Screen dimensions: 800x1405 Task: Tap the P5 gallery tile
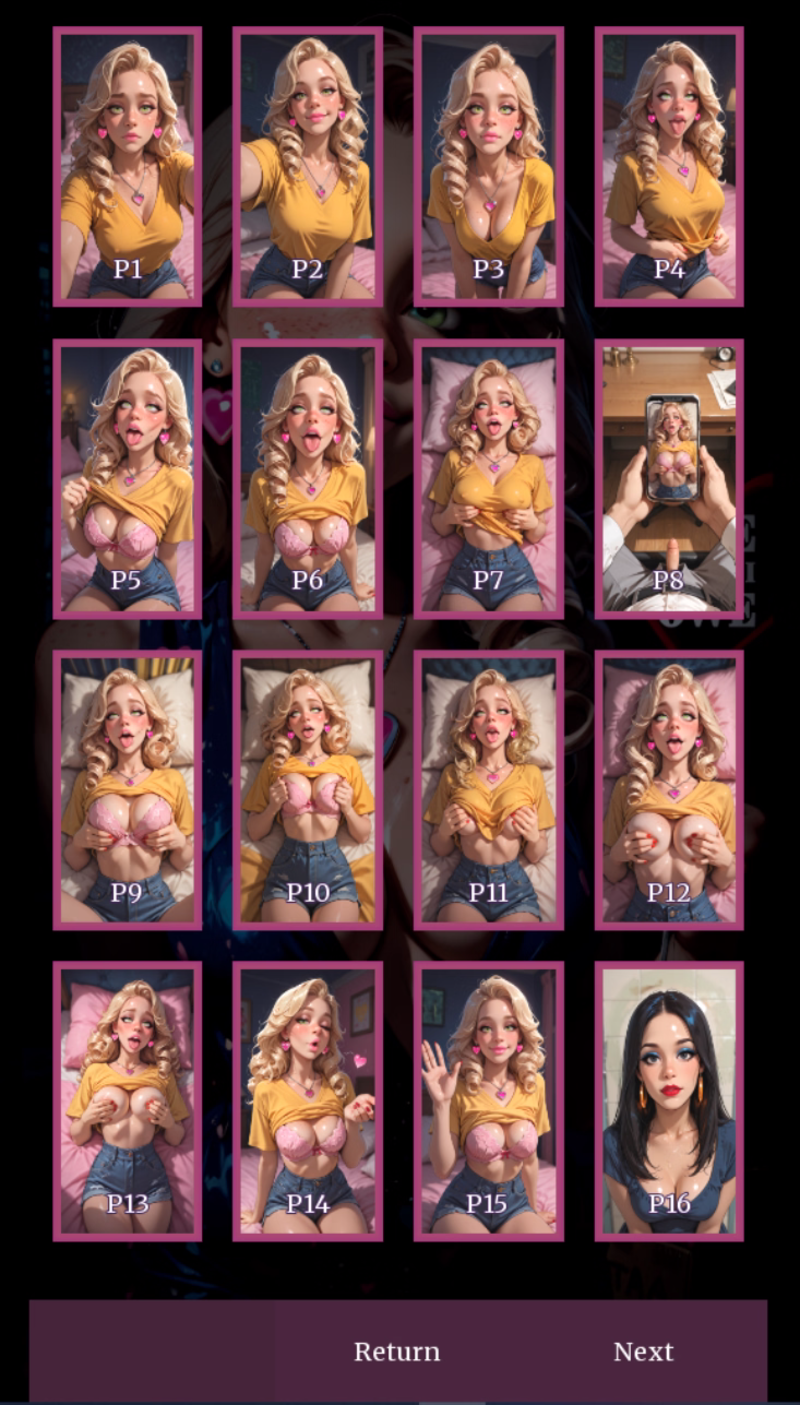tap(127, 479)
